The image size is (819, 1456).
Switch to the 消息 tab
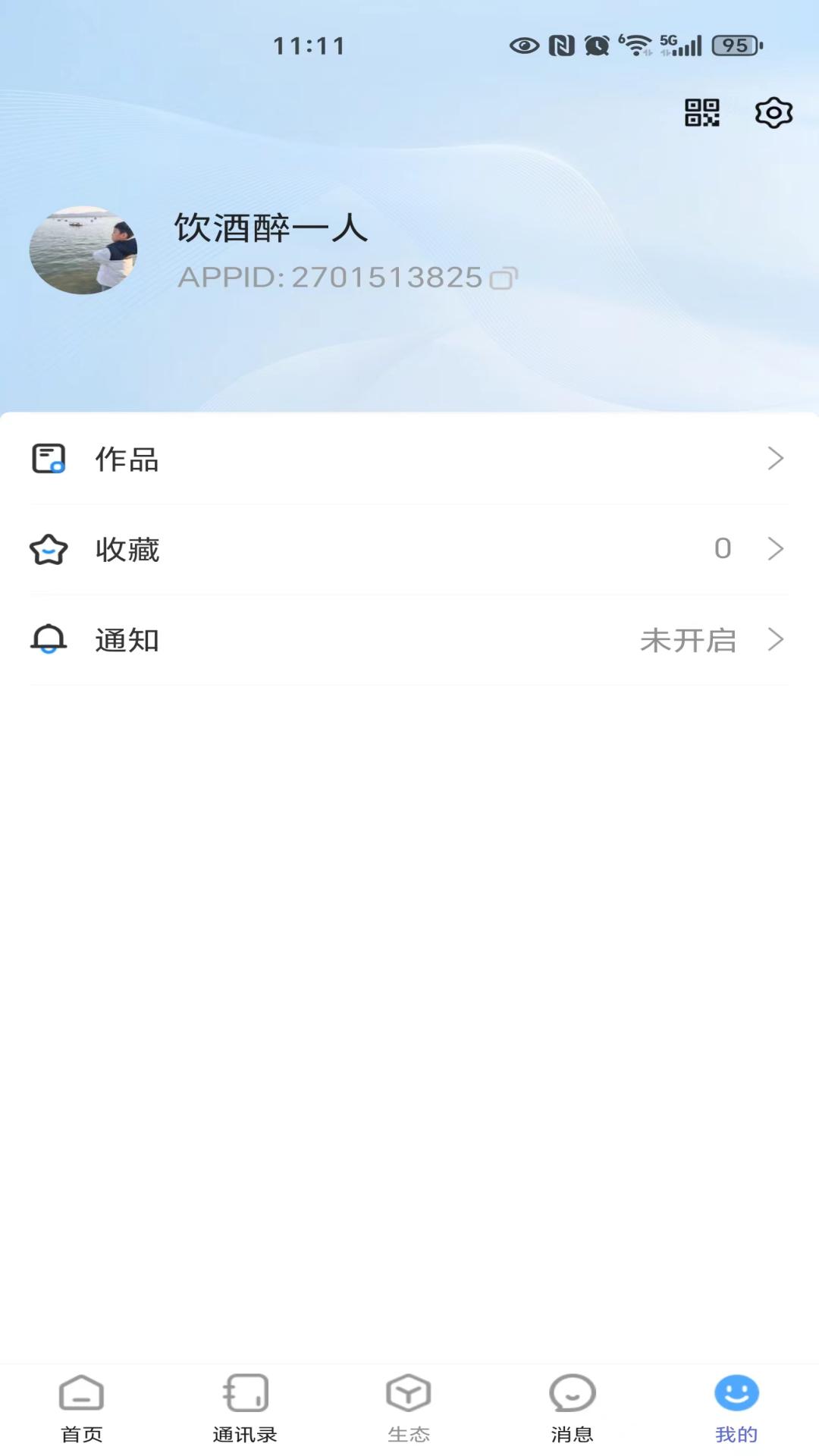point(573,1409)
